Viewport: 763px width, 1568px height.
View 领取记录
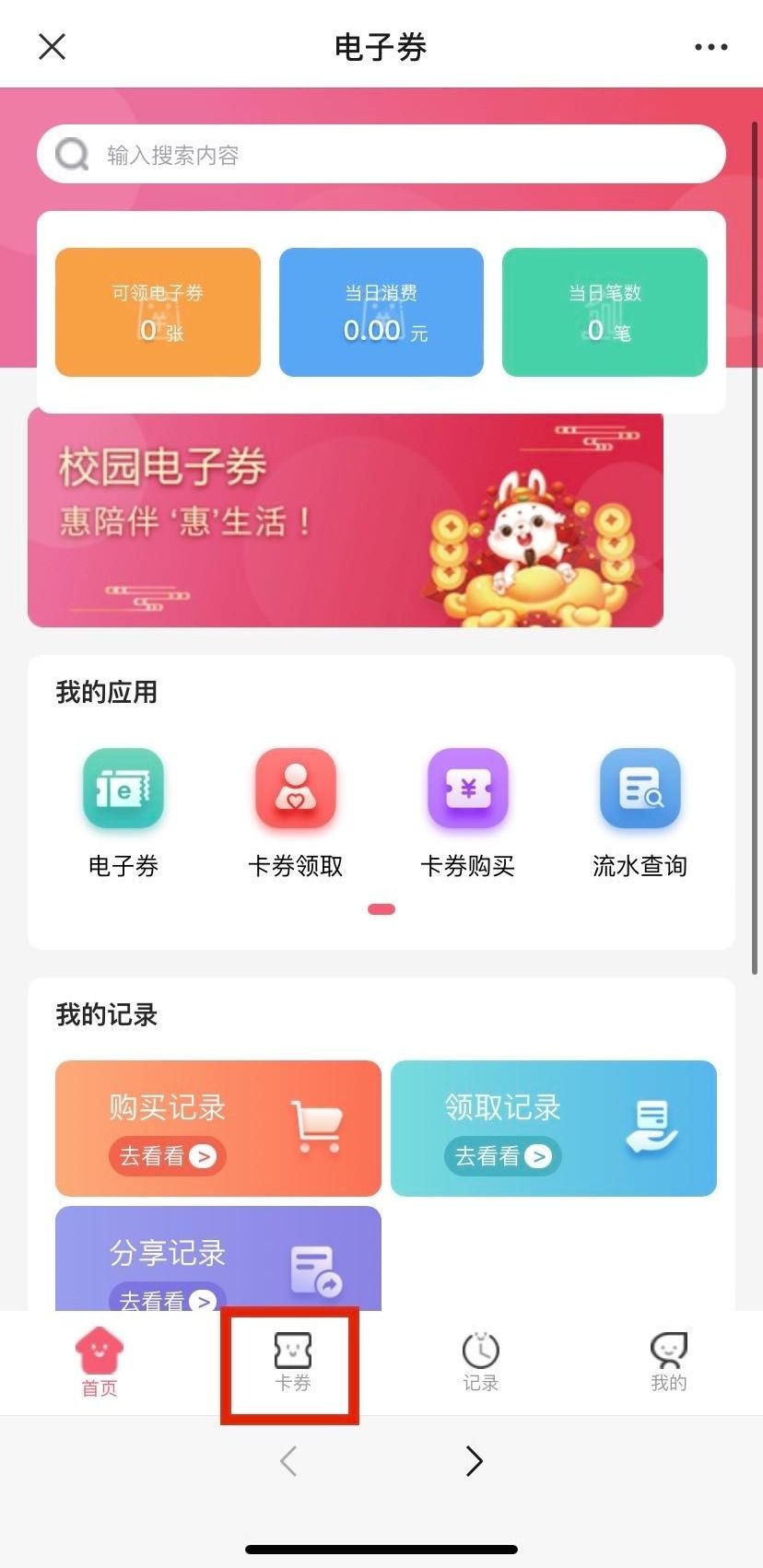554,1129
